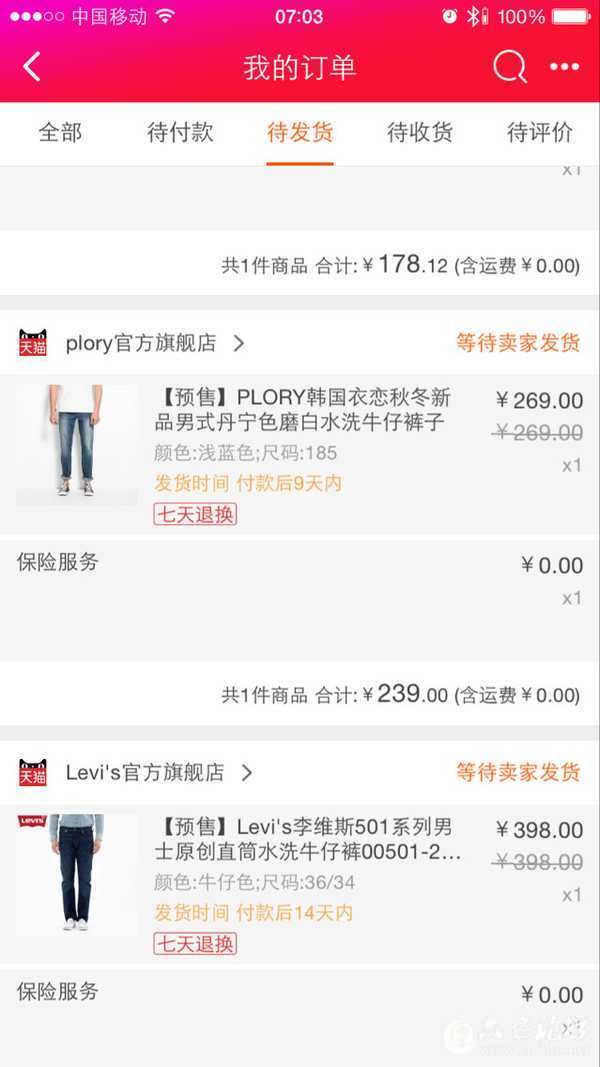Switch to the 全部 tab

coord(60,132)
